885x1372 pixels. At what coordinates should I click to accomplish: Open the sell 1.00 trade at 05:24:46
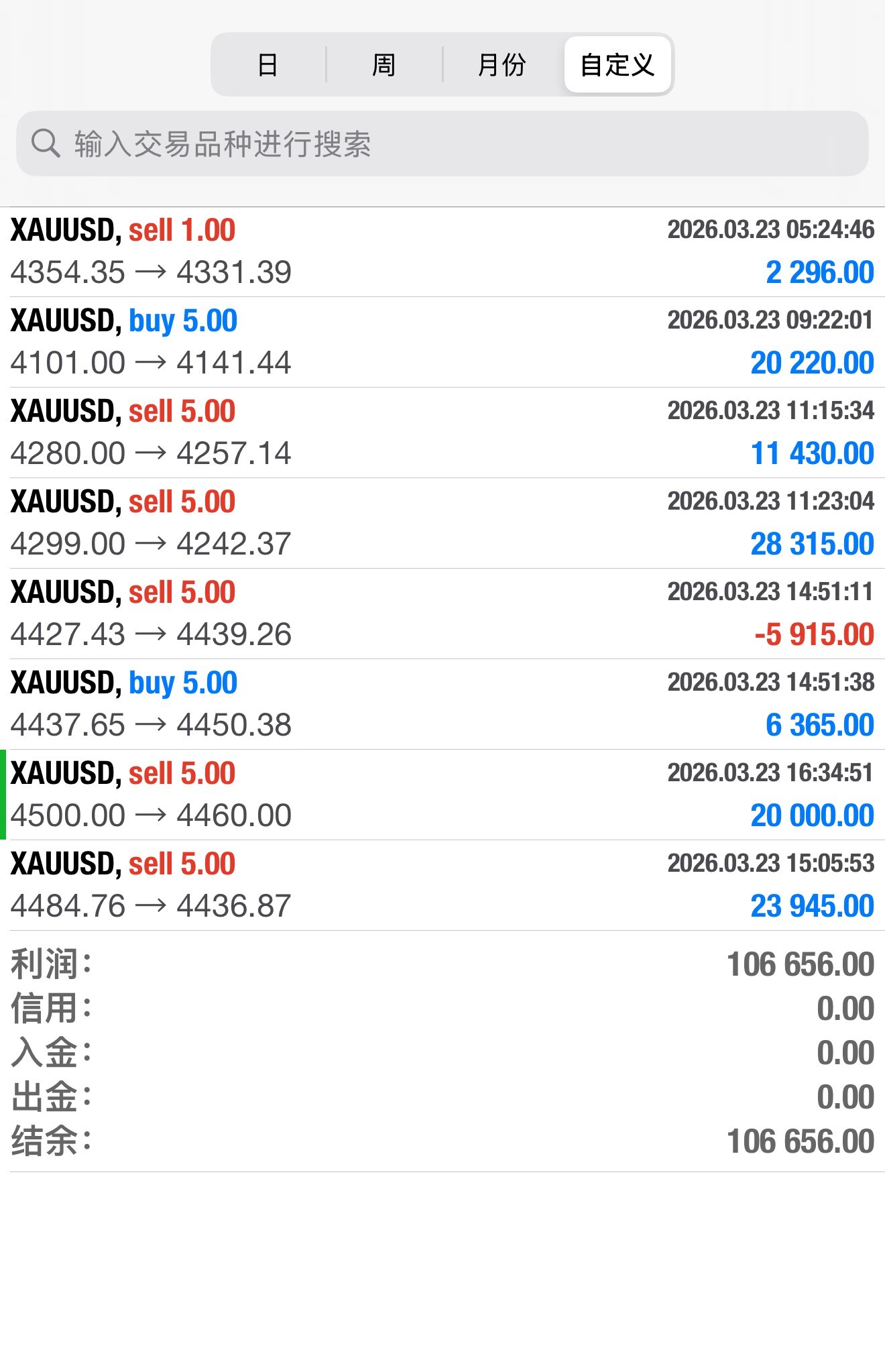(442, 252)
